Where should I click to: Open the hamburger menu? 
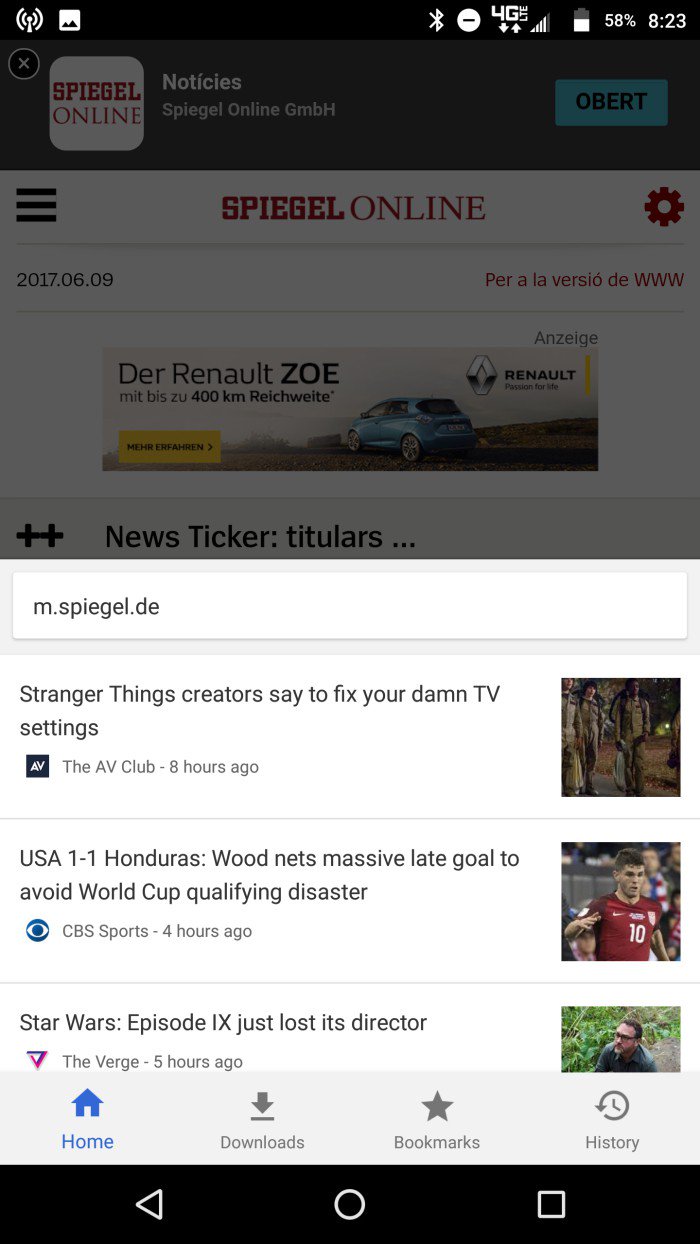[37, 206]
